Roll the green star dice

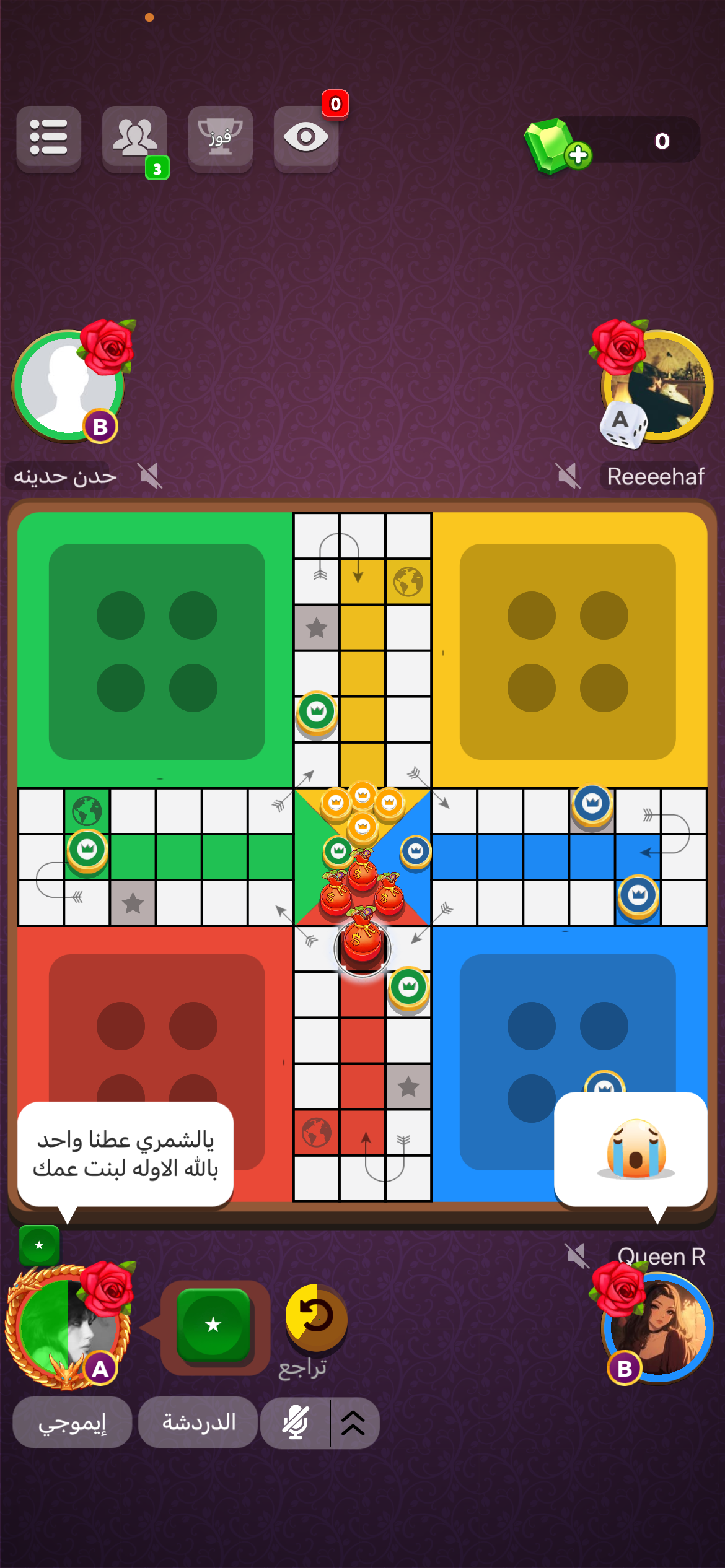coord(213,1325)
